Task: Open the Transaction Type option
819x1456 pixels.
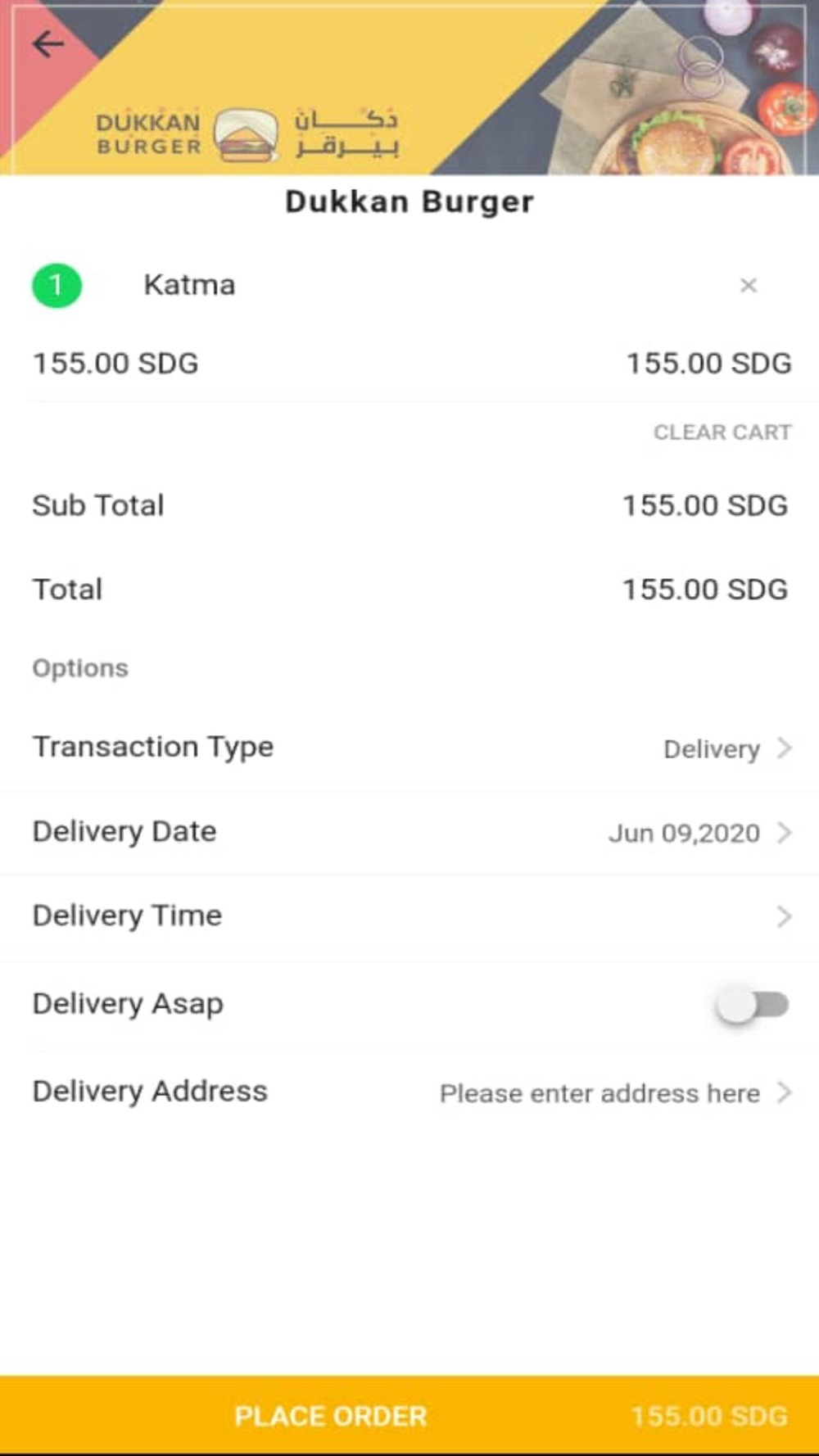Action: [409, 748]
